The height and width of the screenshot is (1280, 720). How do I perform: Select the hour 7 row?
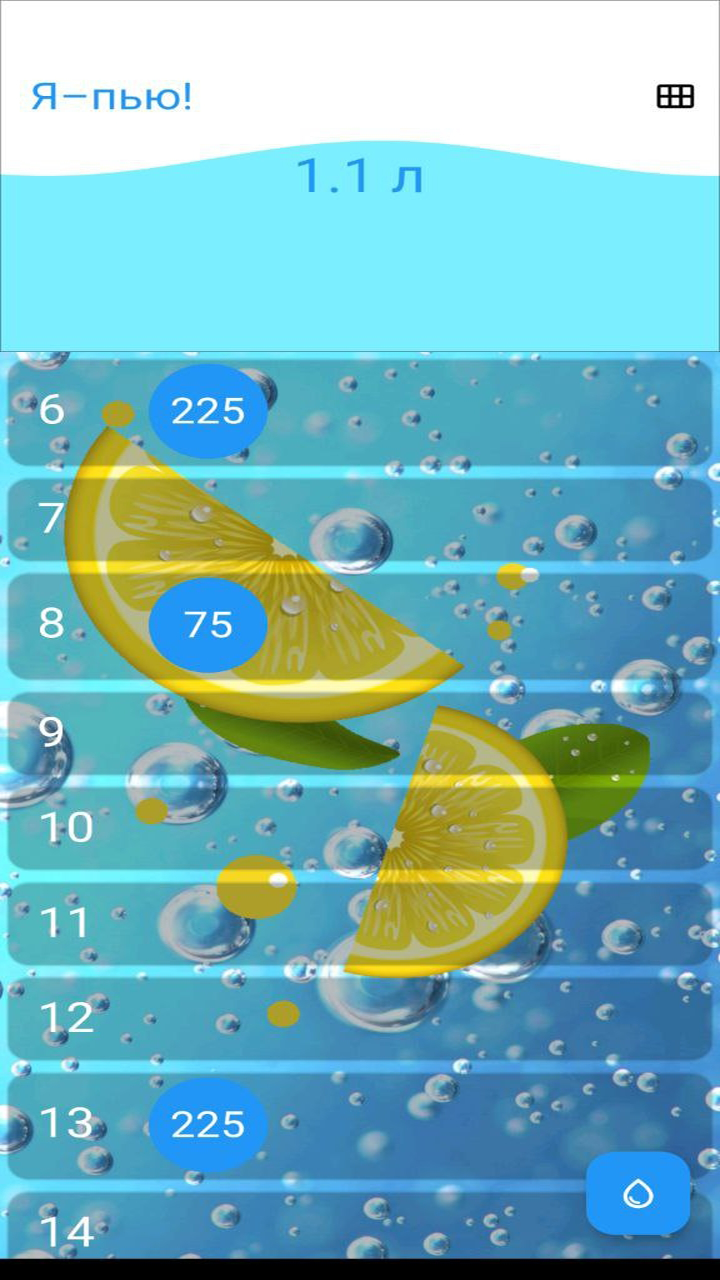(x=360, y=519)
